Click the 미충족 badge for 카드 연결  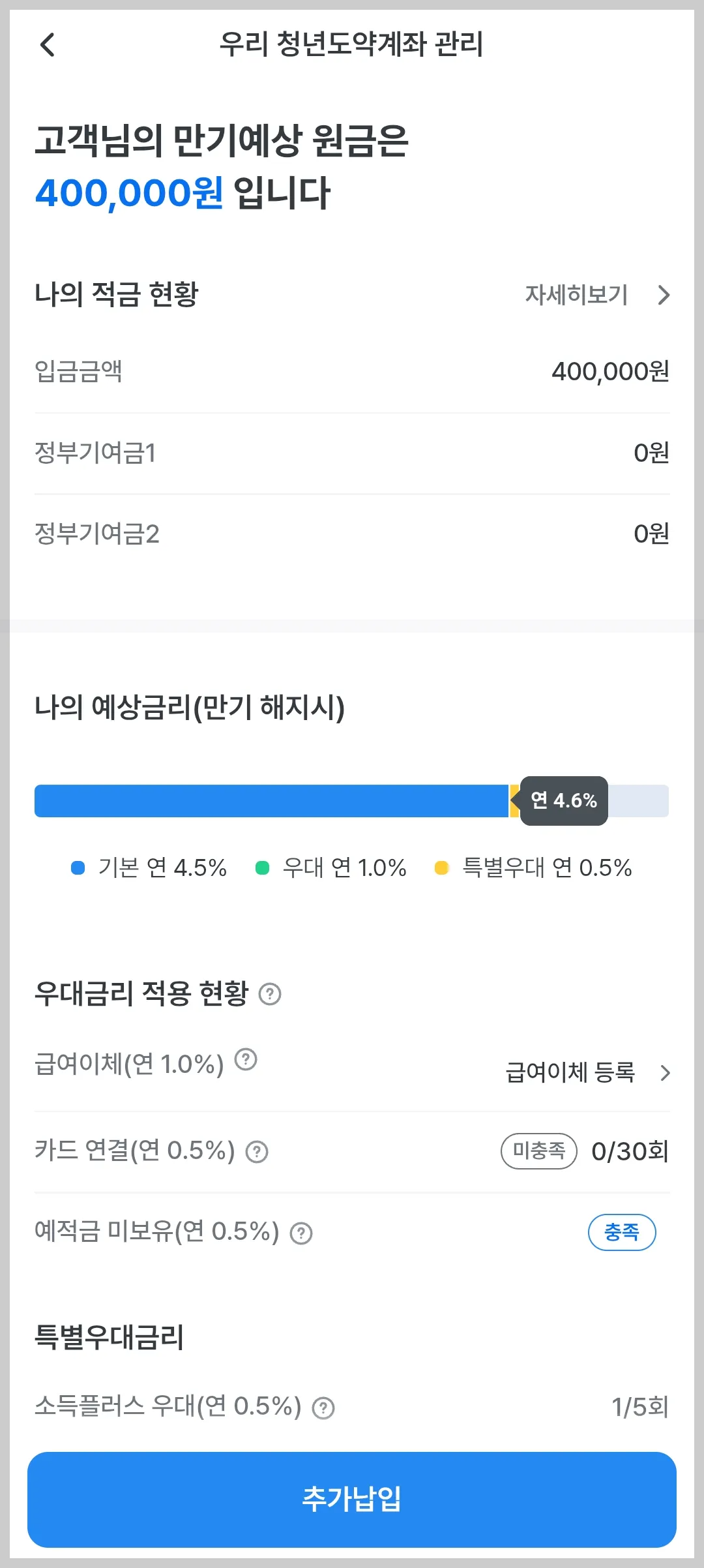(x=538, y=1151)
